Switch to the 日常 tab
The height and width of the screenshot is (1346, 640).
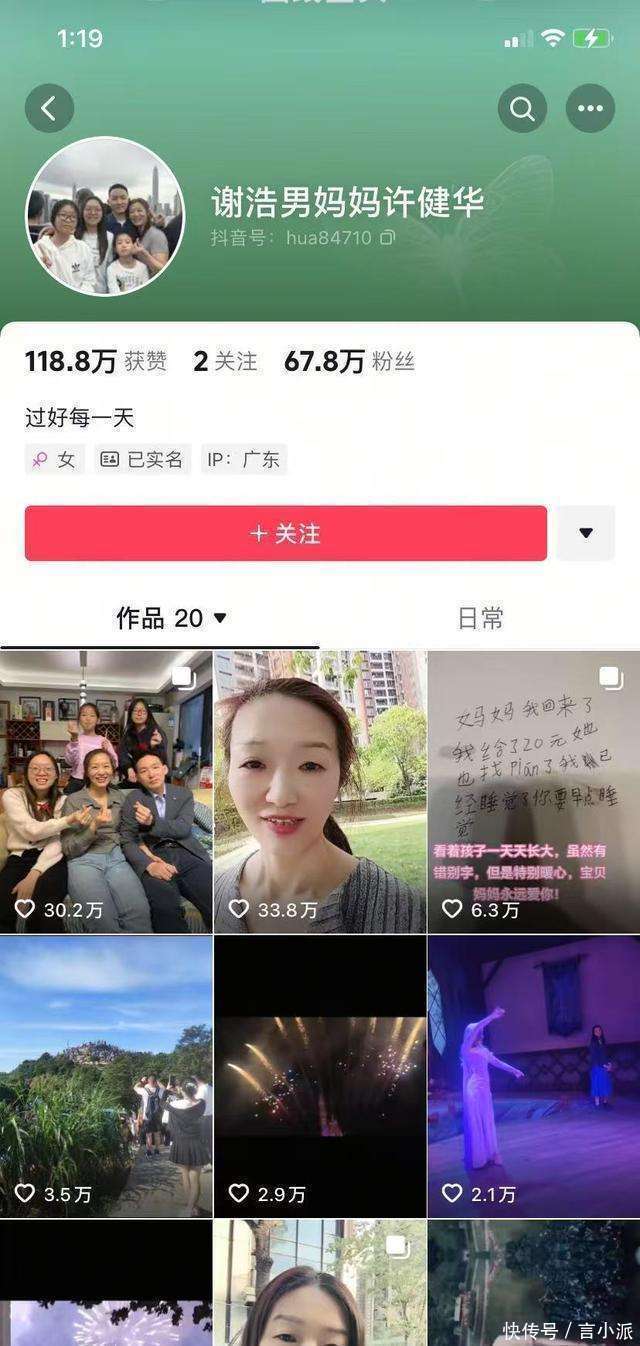click(480, 619)
